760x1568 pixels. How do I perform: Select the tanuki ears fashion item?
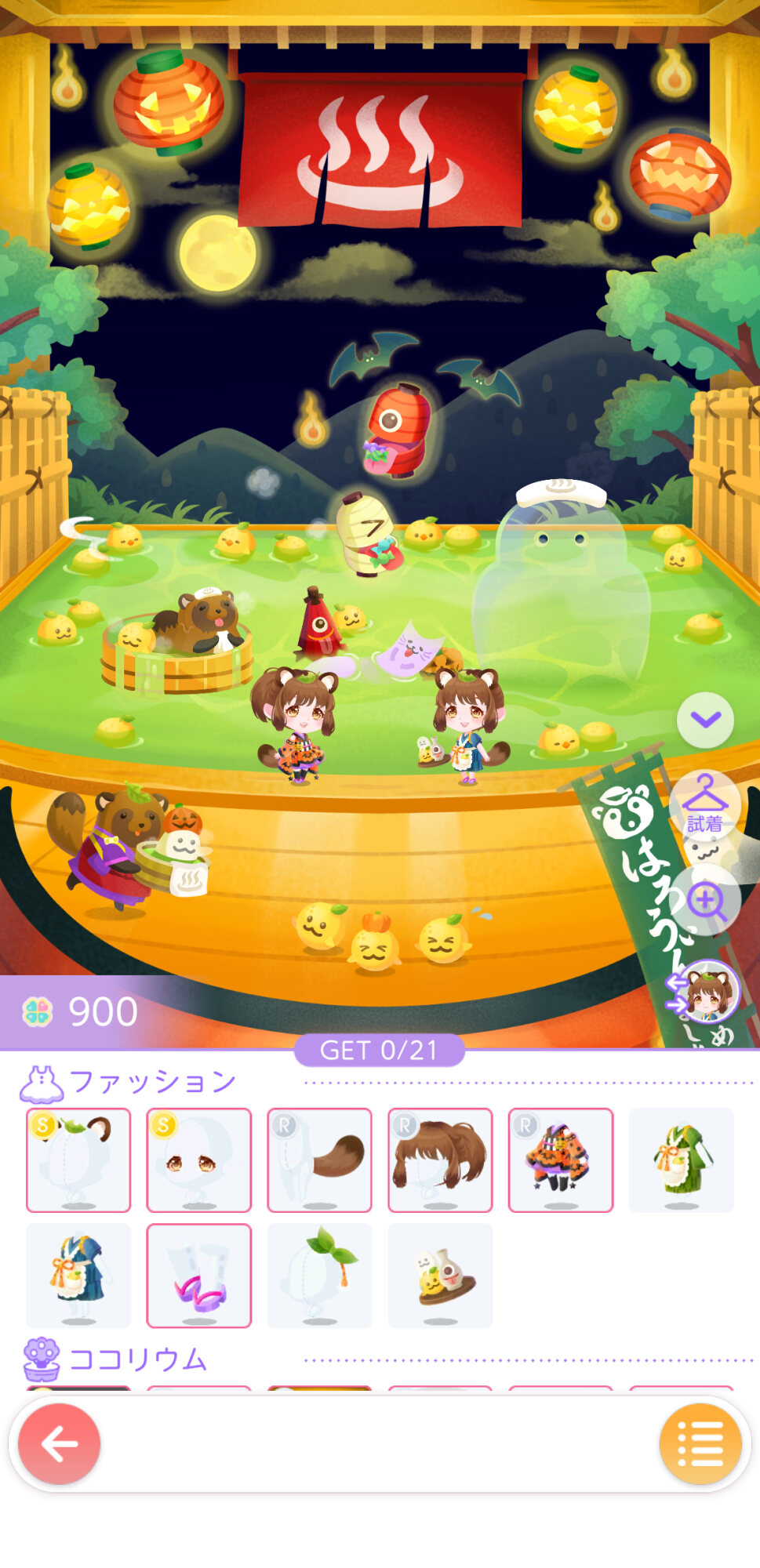(78, 1160)
